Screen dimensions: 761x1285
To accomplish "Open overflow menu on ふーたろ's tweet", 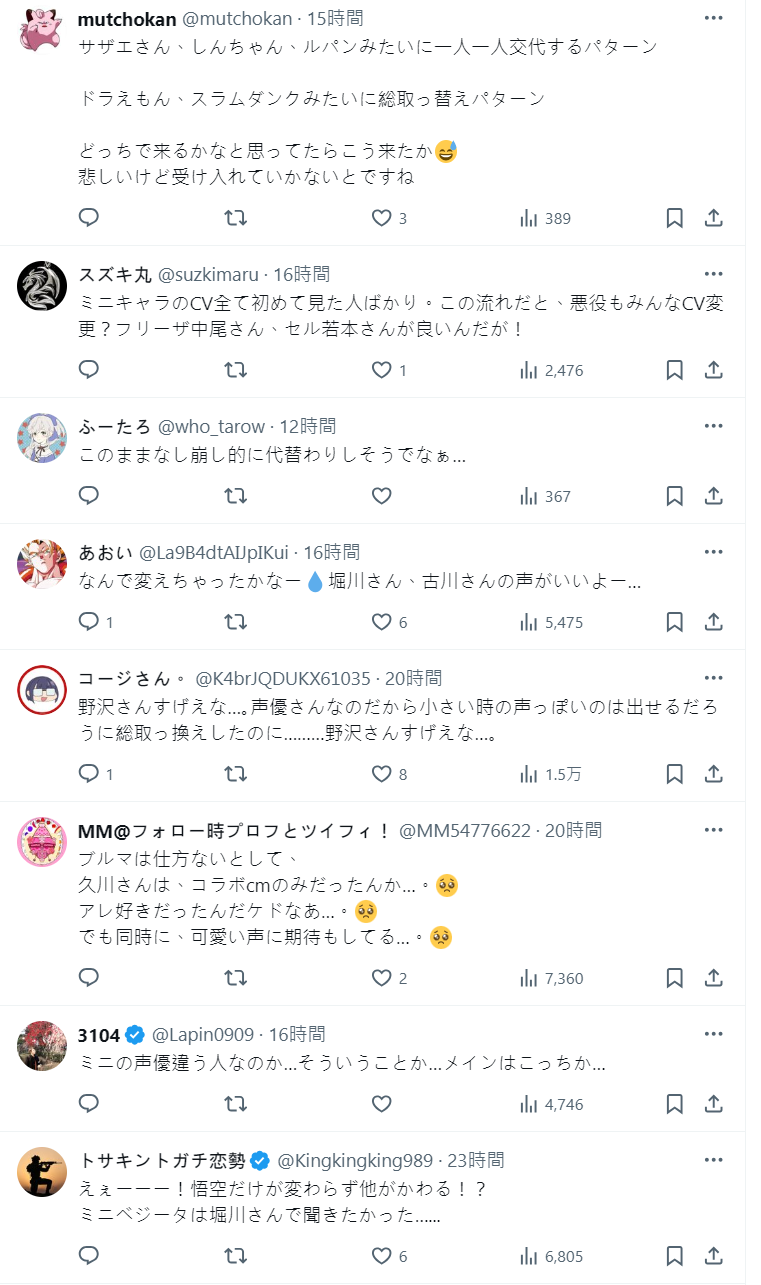I will [713, 426].
